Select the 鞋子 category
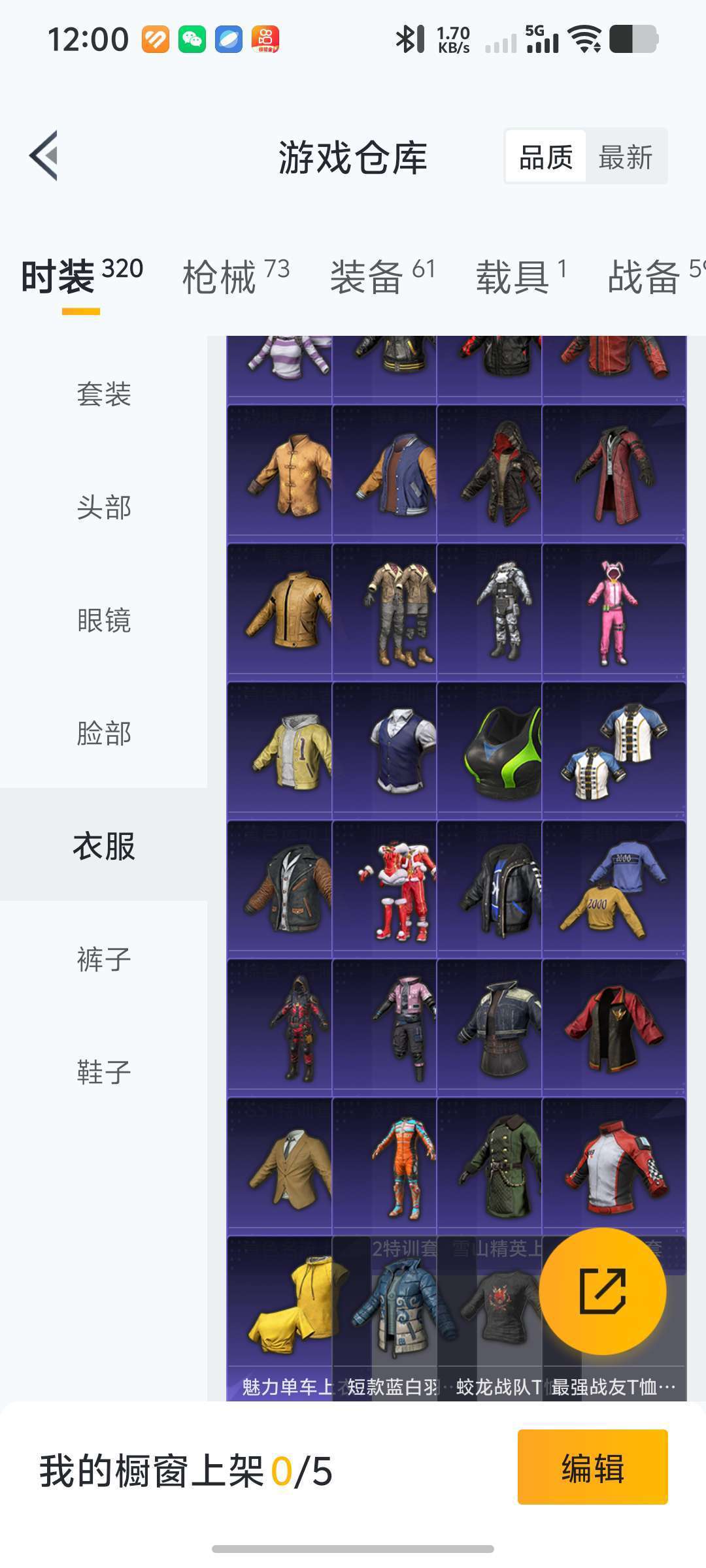This screenshot has width=706, height=1568. (104, 1072)
